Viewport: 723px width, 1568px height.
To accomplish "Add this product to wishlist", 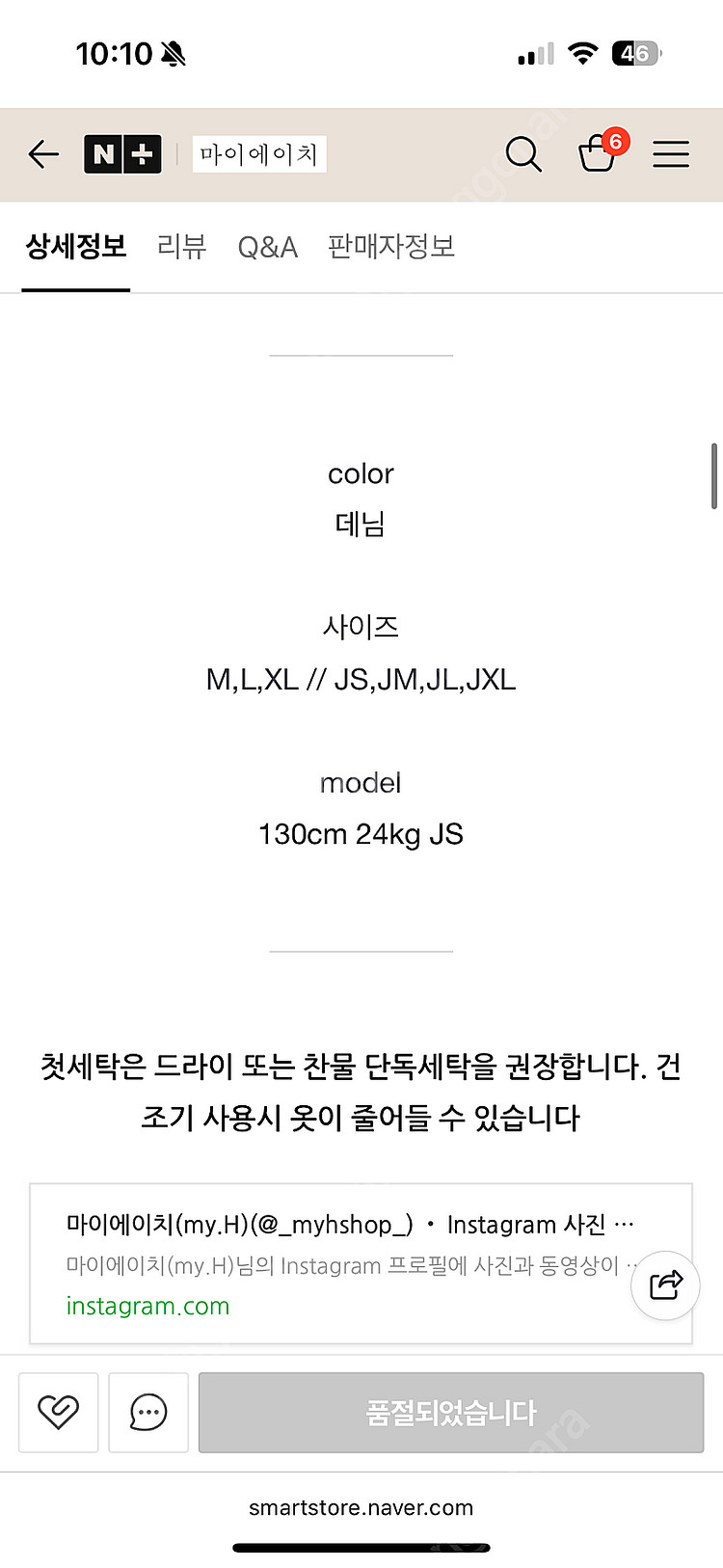I will [x=59, y=1413].
